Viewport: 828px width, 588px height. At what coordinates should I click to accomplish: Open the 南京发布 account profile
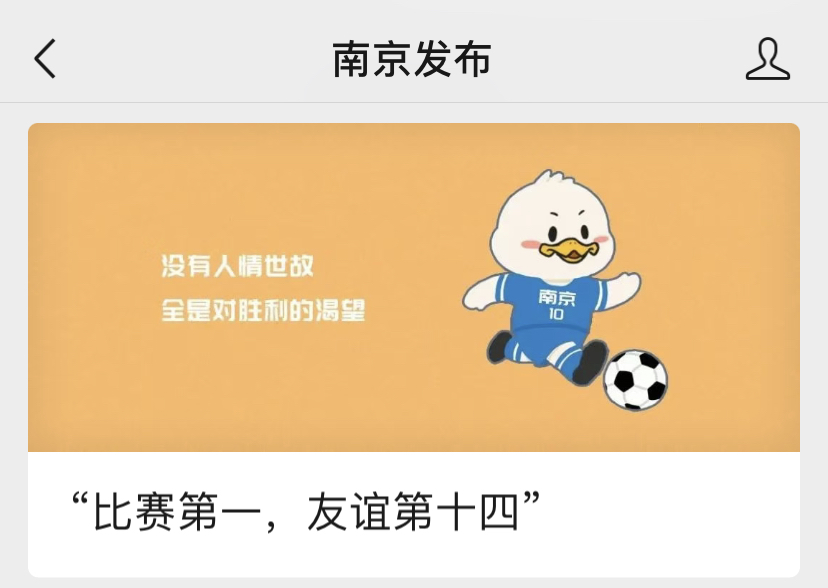coord(767,60)
